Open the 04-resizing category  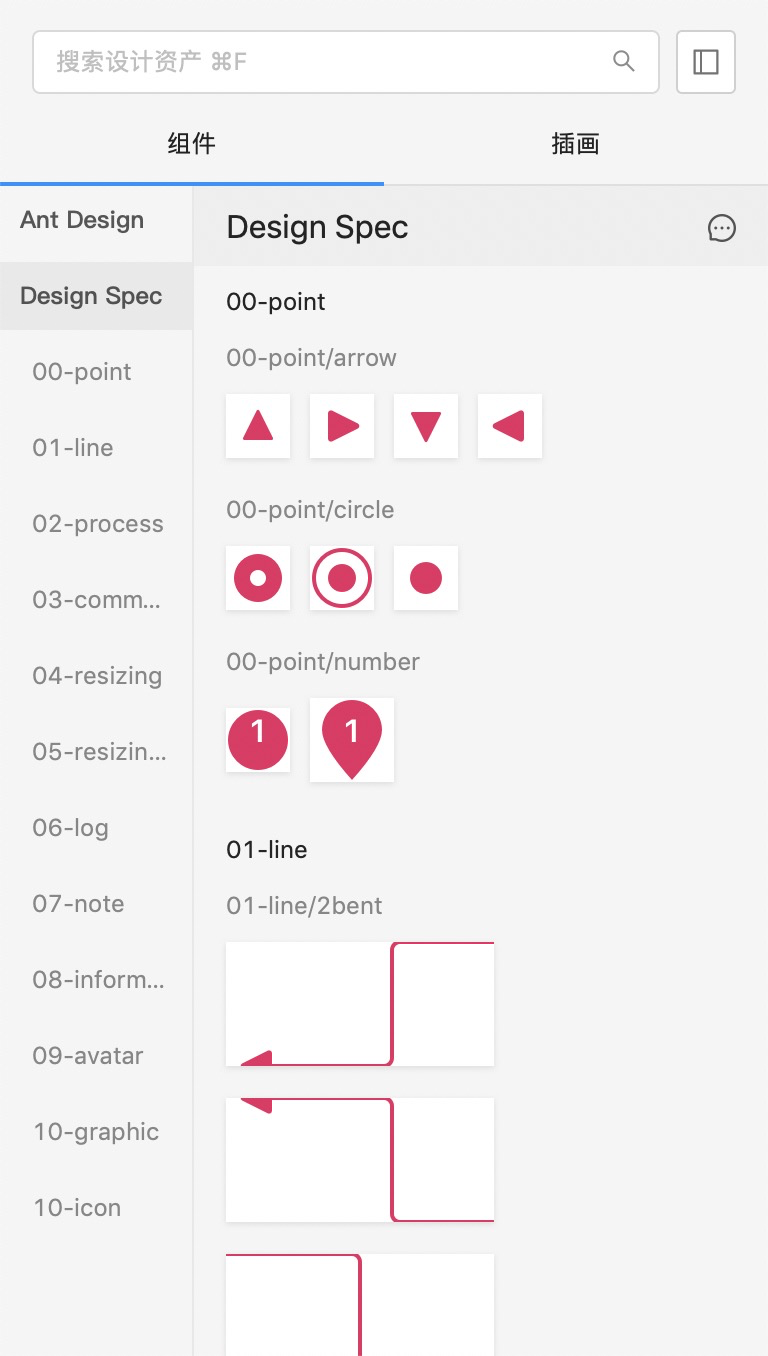(97, 676)
